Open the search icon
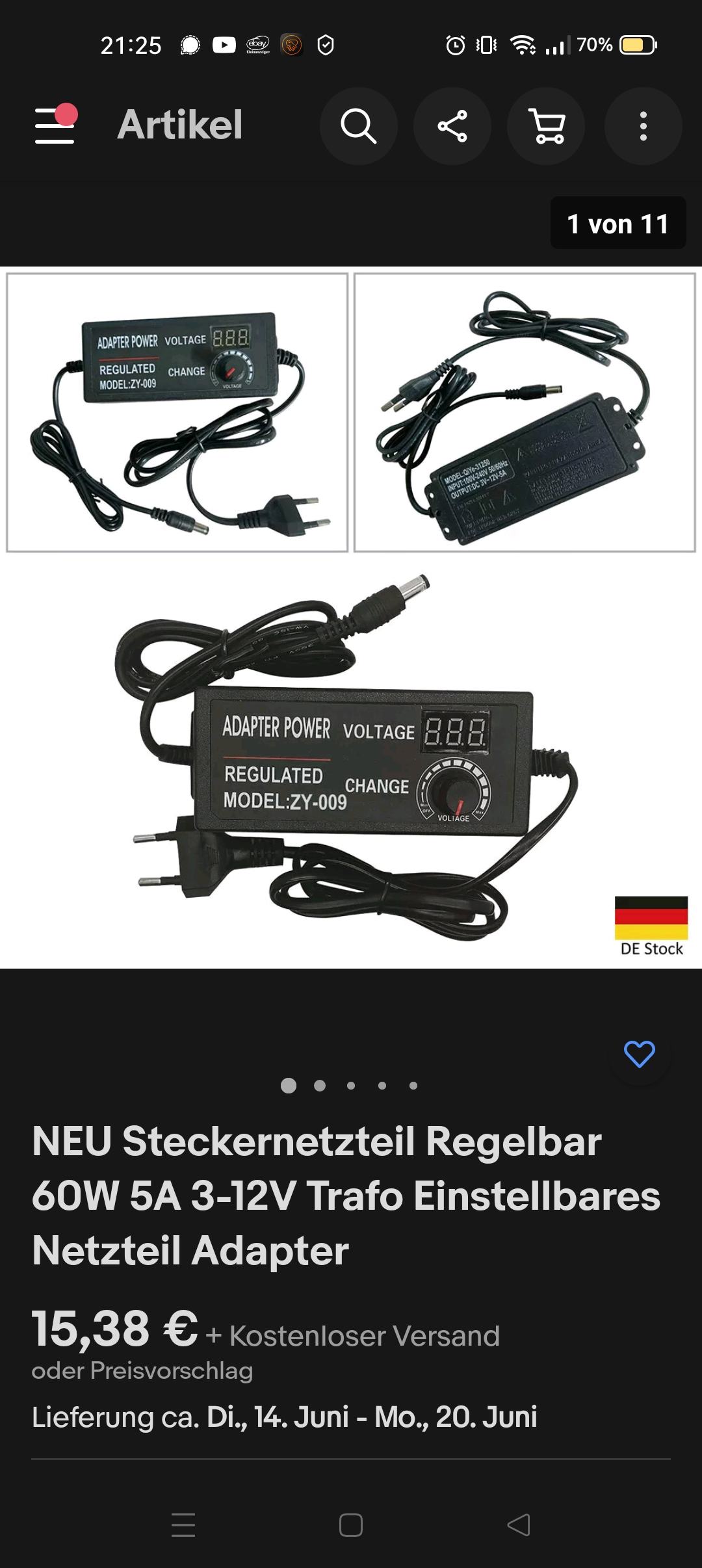The height and width of the screenshot is (1568, 702). [359, 125]
